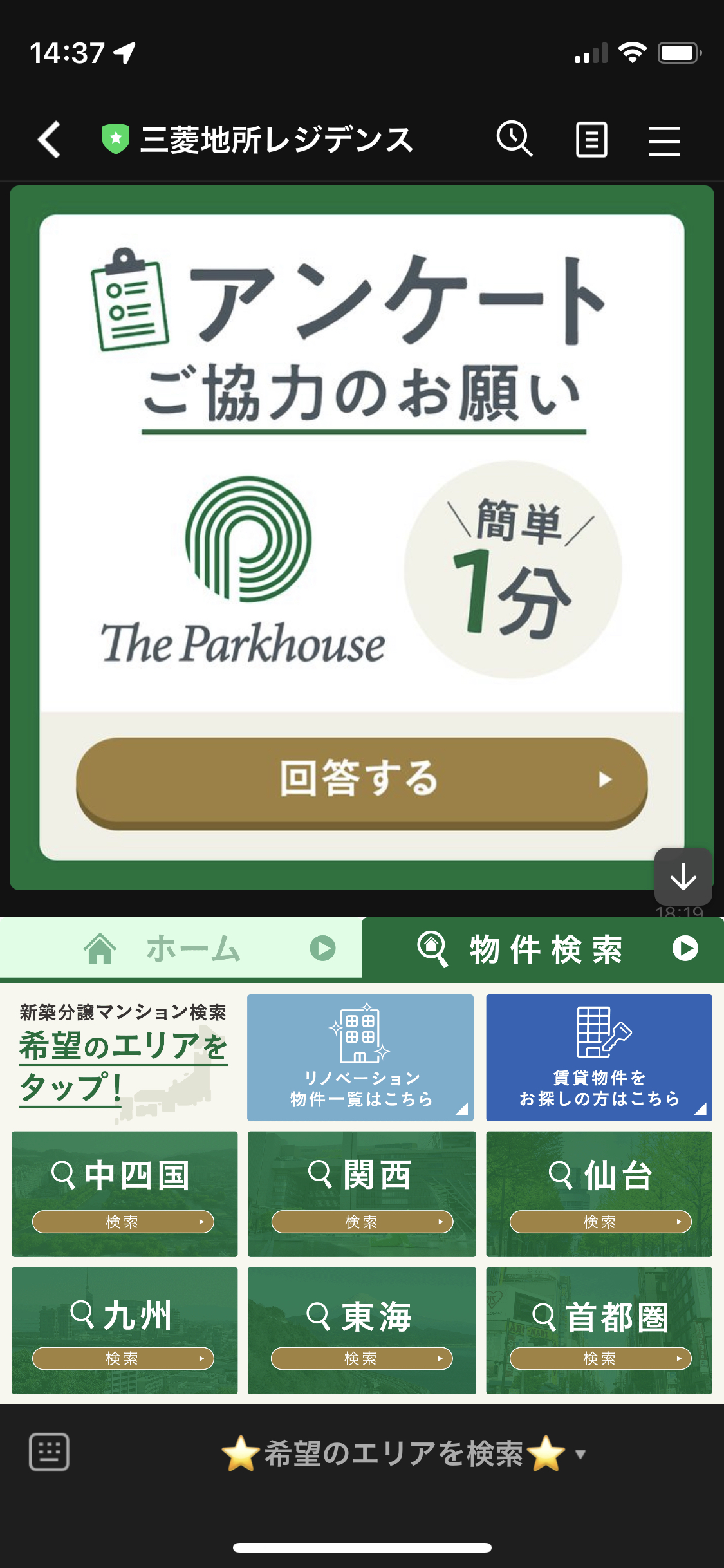Jump to latest message with down arrow

click(x=683, y=877)
